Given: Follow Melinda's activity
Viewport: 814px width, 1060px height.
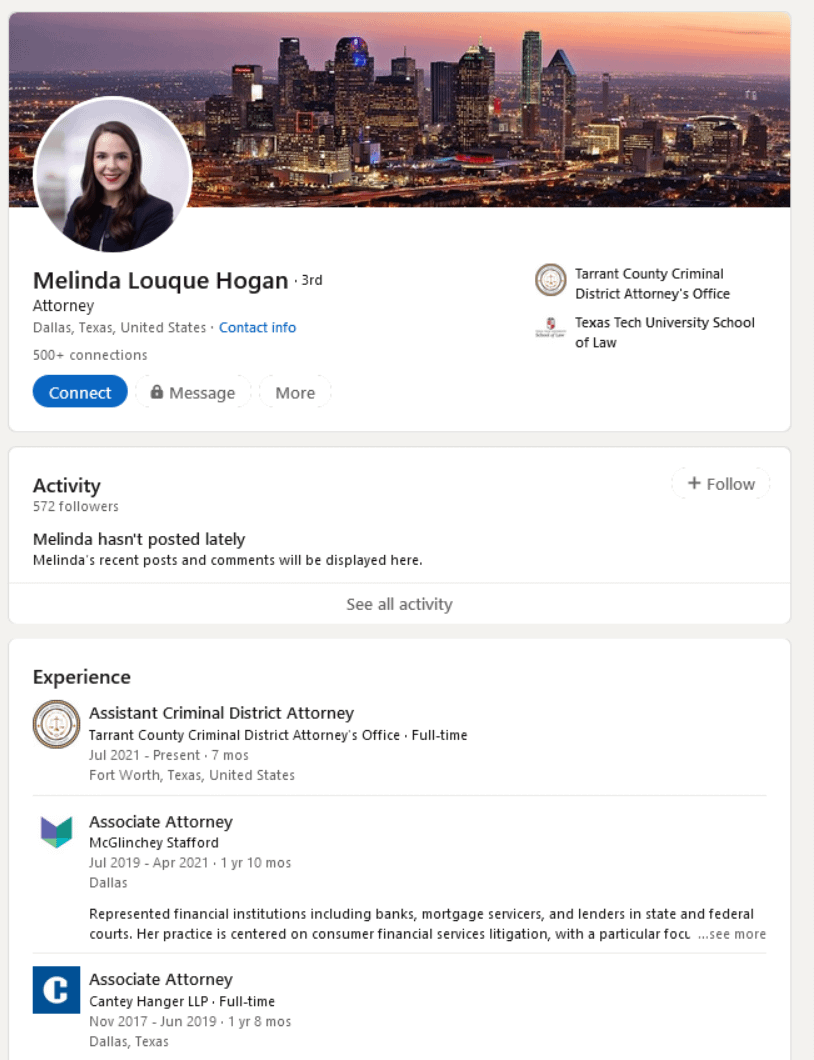Looking at the screenshot, I should (721, 484).
